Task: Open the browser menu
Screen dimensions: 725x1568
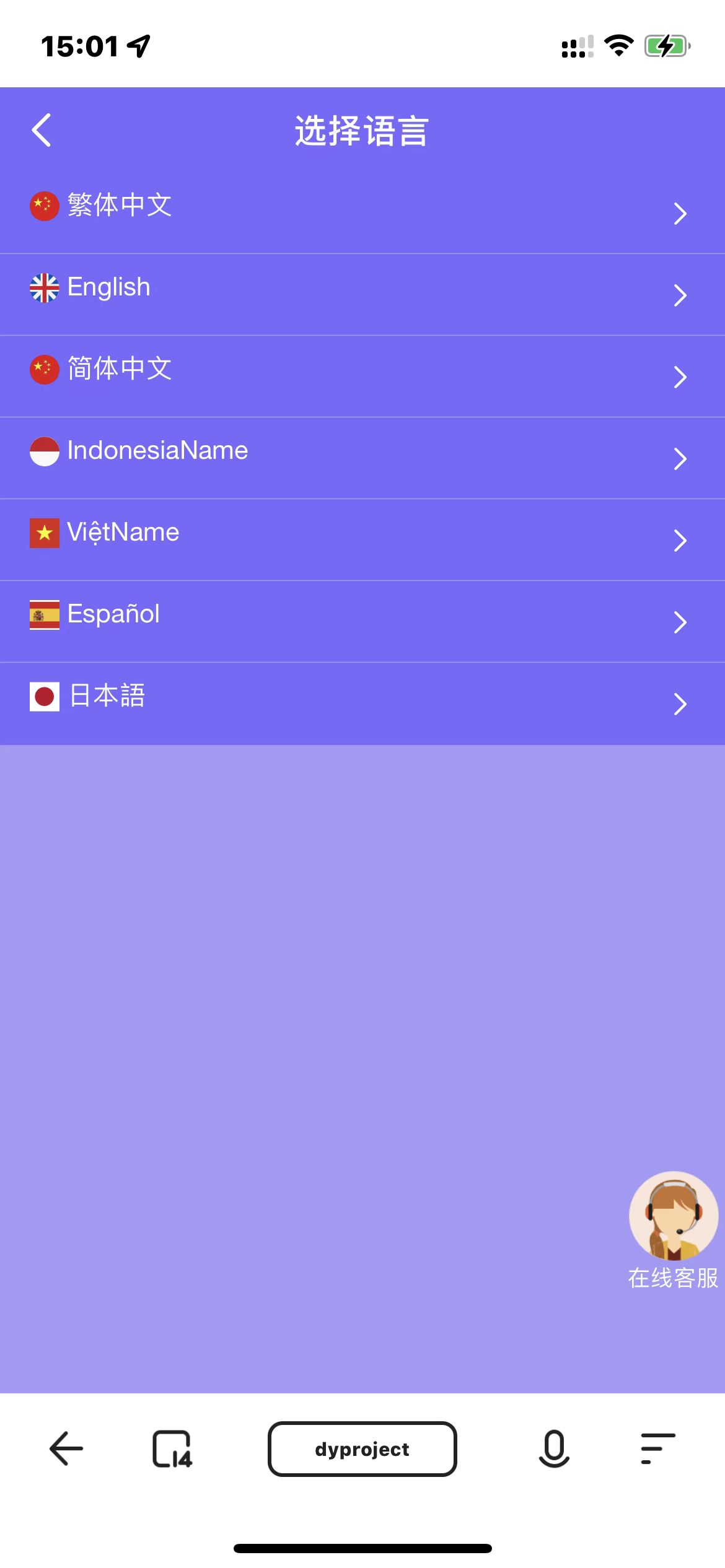Action: (657, 1449)
